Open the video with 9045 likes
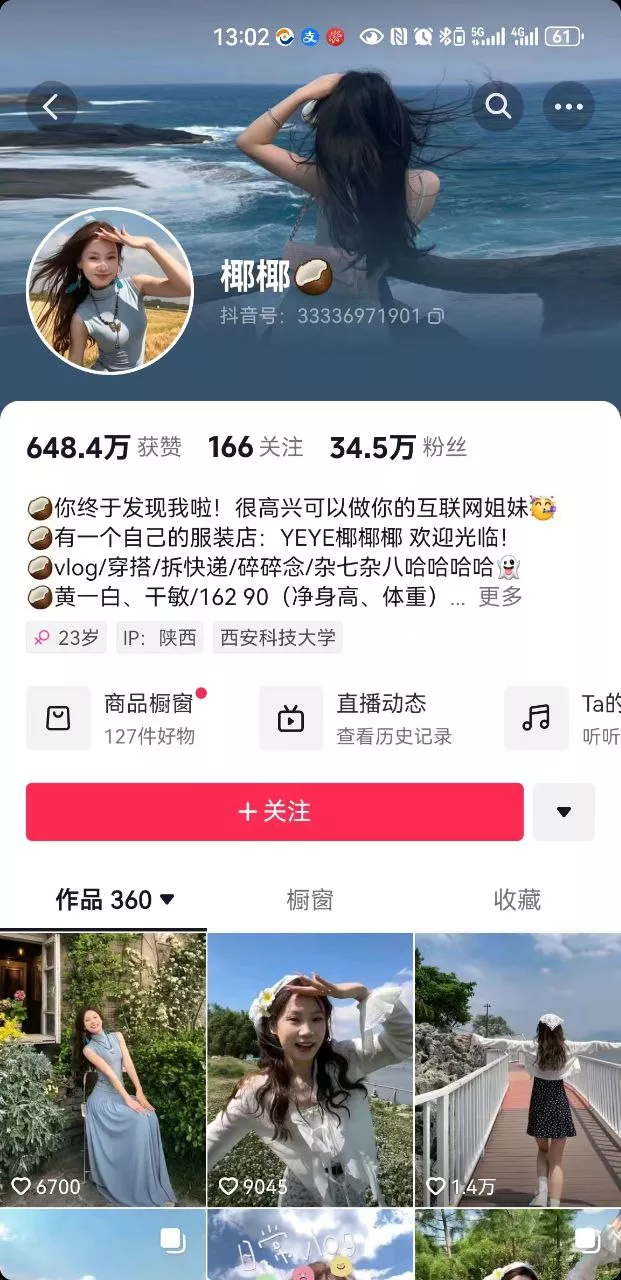This screenshot has height=1280, width=621. (x=310, y=1068)
